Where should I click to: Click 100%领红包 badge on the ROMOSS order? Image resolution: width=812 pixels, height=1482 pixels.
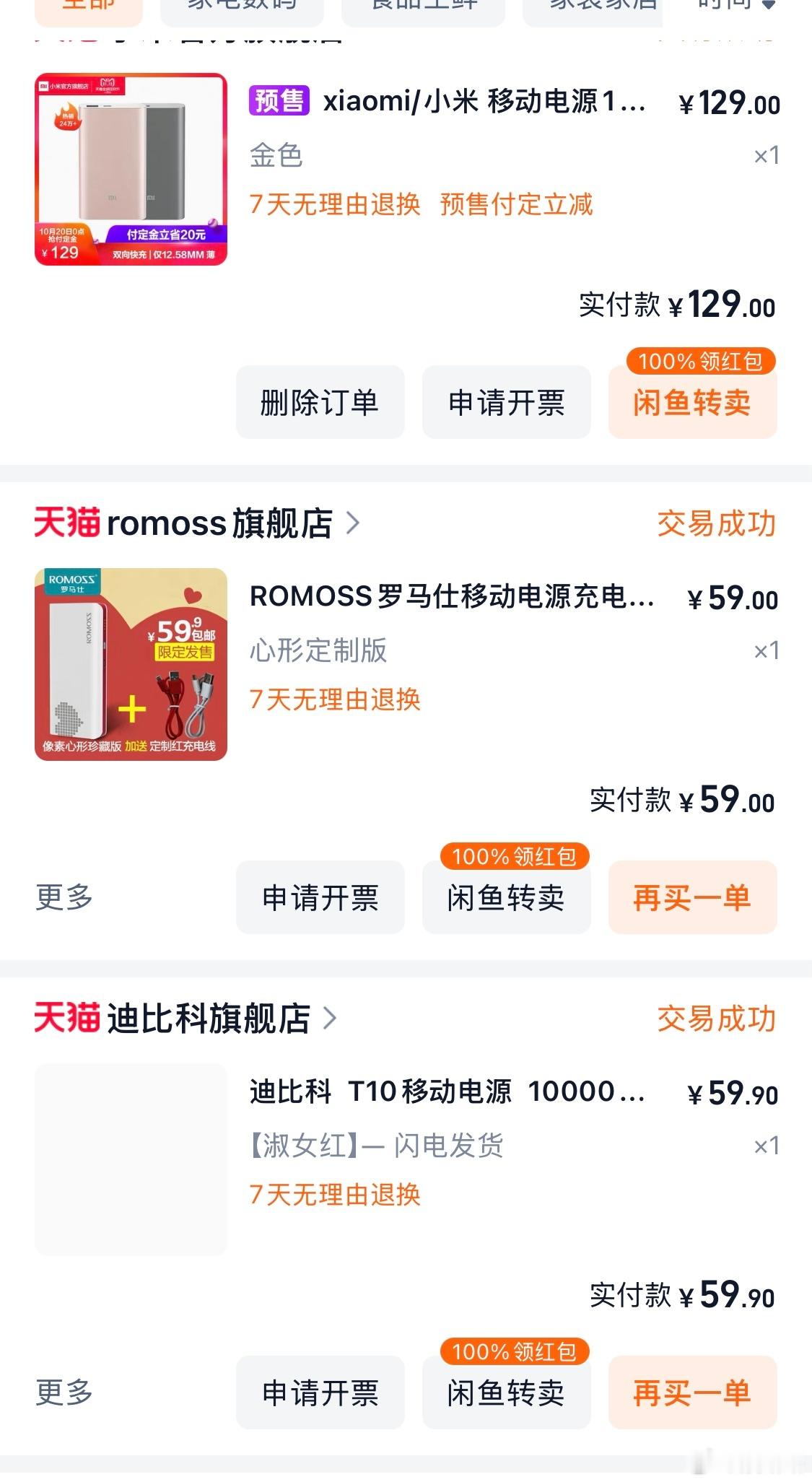515,858
